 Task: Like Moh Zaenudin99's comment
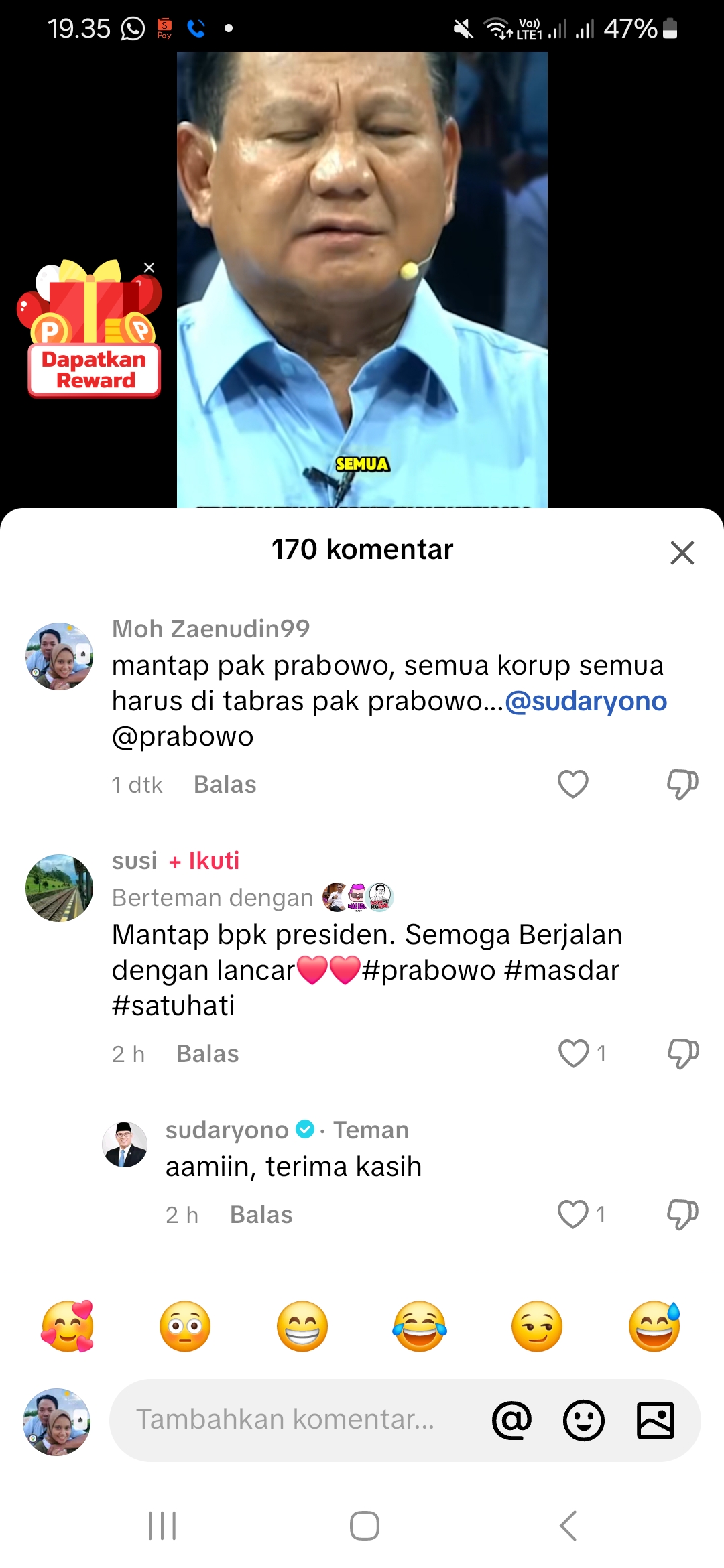click(x=573, y=784)
